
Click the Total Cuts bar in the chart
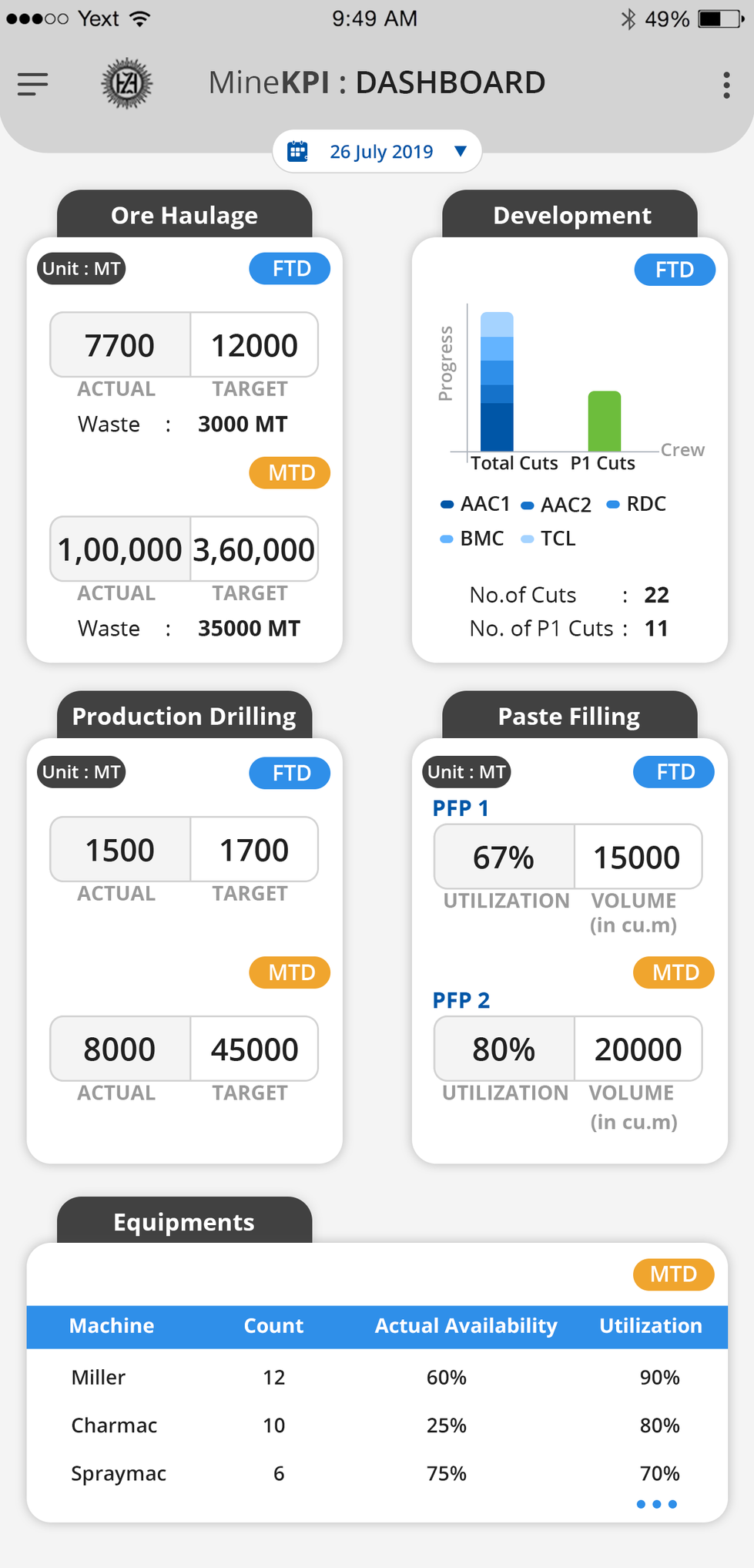click(x=498, y=381)
